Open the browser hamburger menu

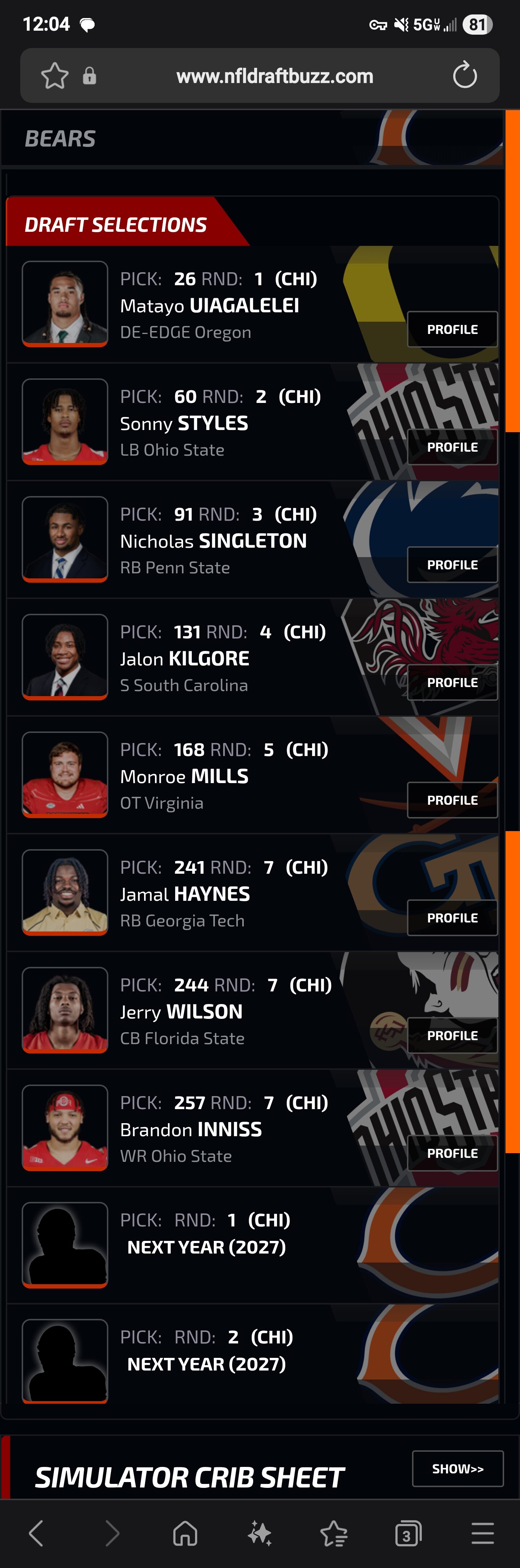(482, 1533)
